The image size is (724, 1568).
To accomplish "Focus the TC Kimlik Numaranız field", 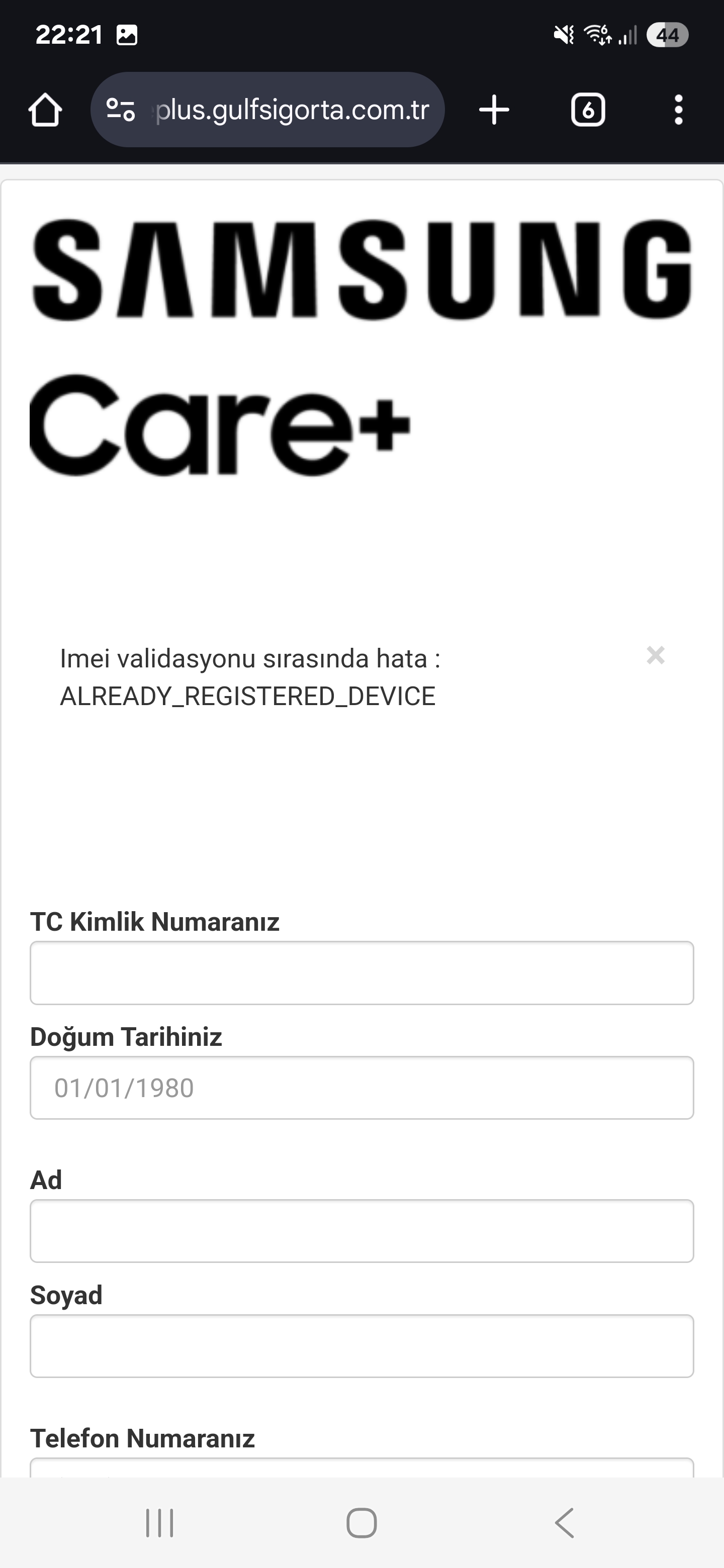I will (361, 972).
